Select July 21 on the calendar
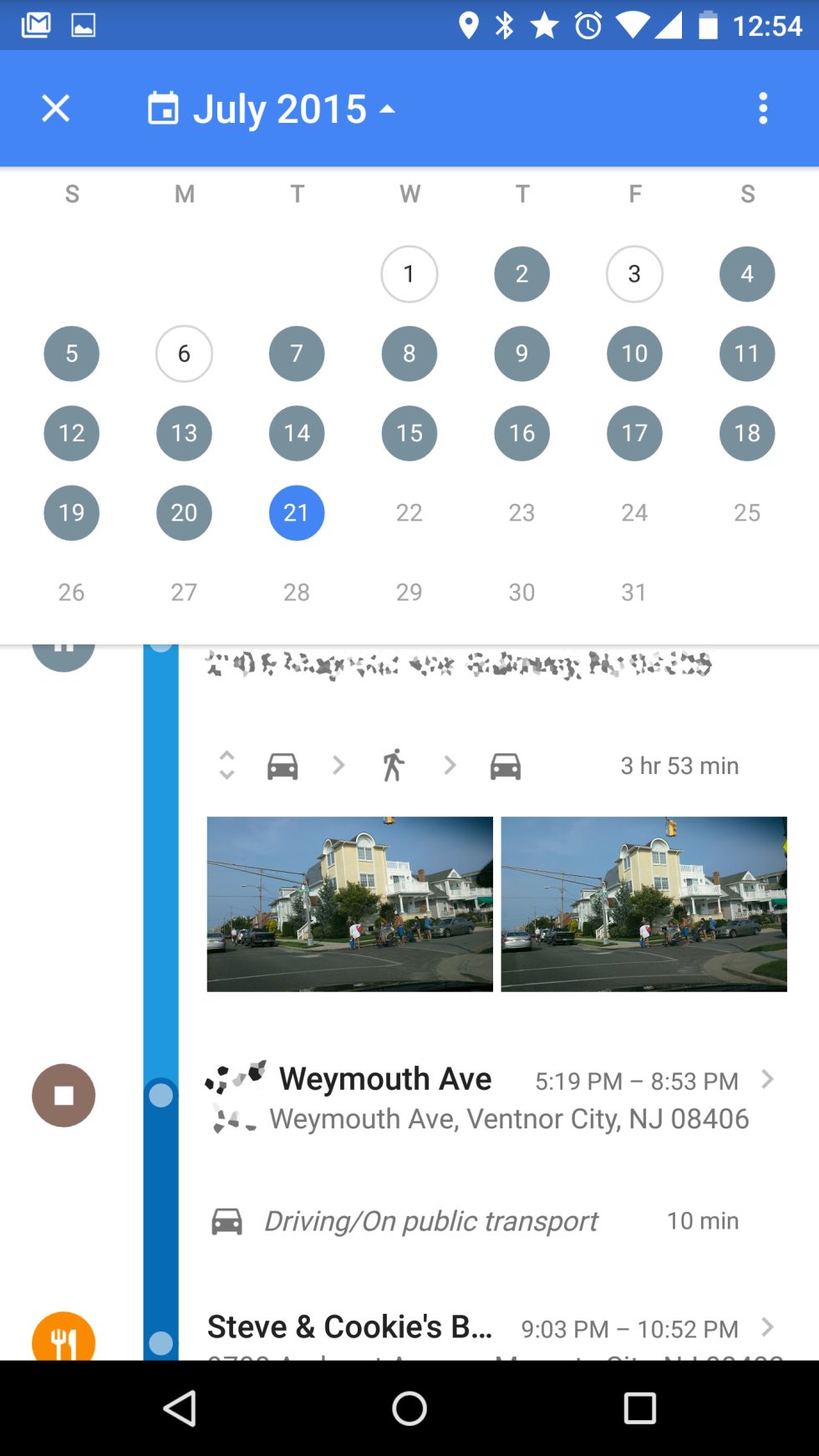 pos(297,512)
